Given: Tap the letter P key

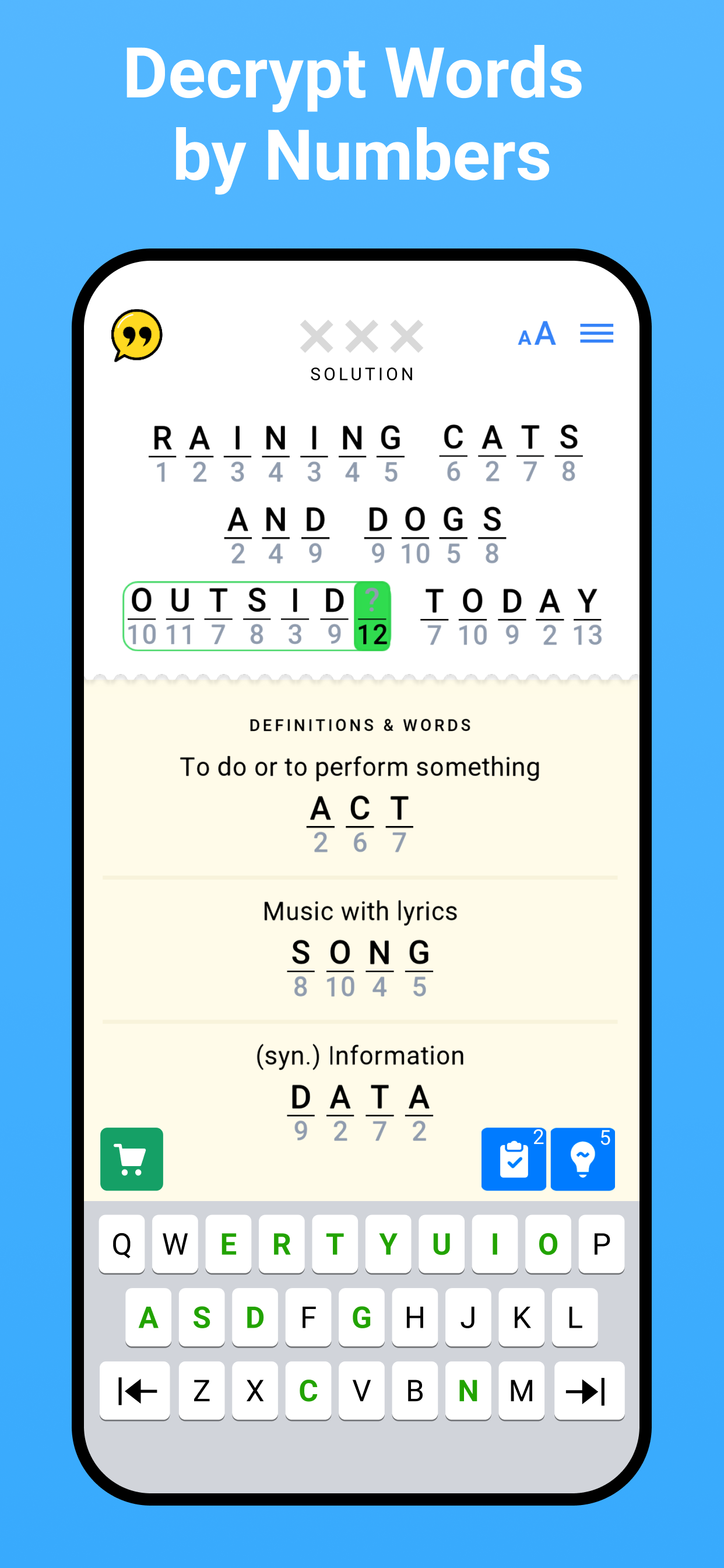Looking at the screenshot, I should (x=601, y=1244).
